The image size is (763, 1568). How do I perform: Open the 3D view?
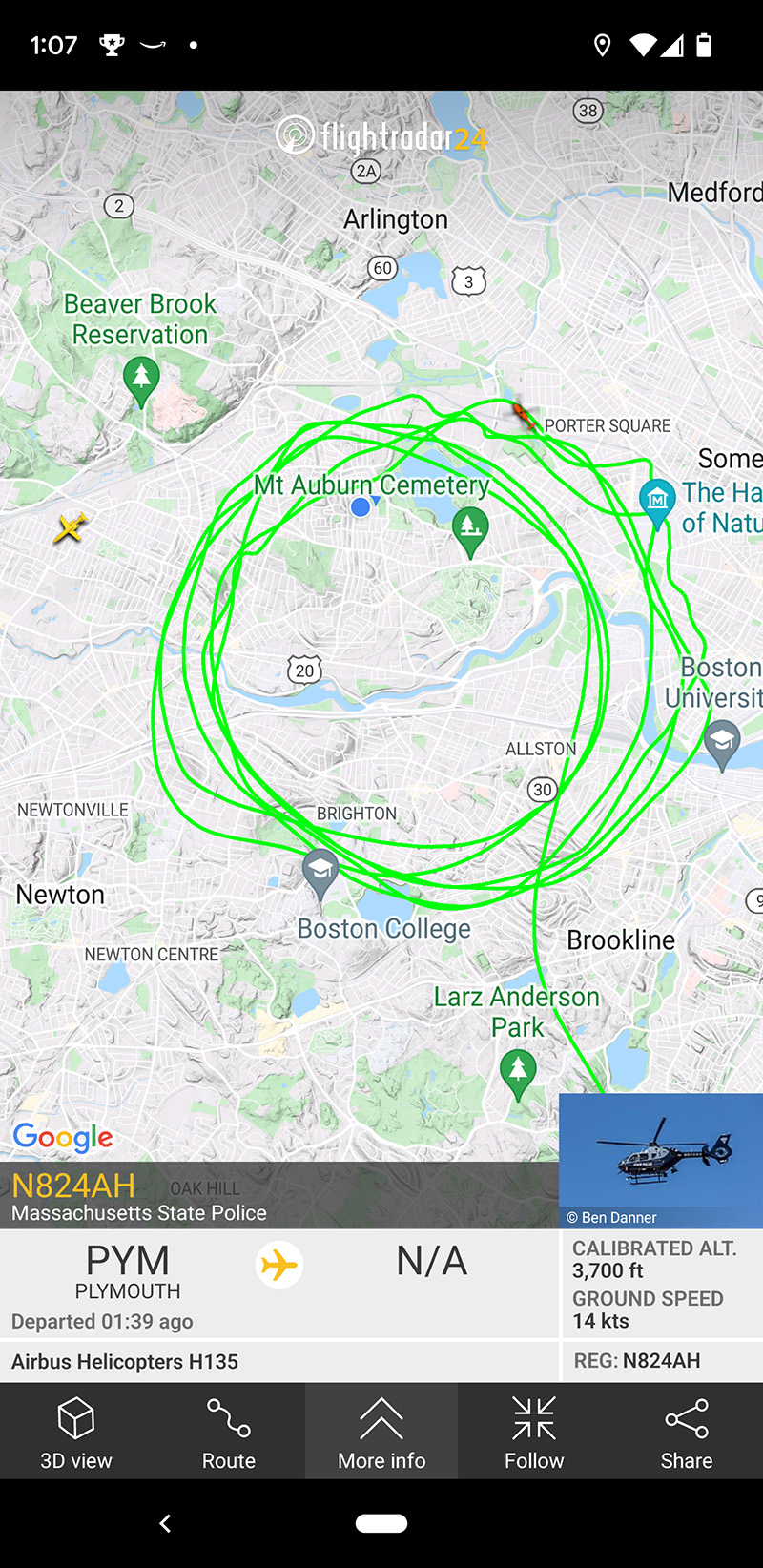point(76,1432)
